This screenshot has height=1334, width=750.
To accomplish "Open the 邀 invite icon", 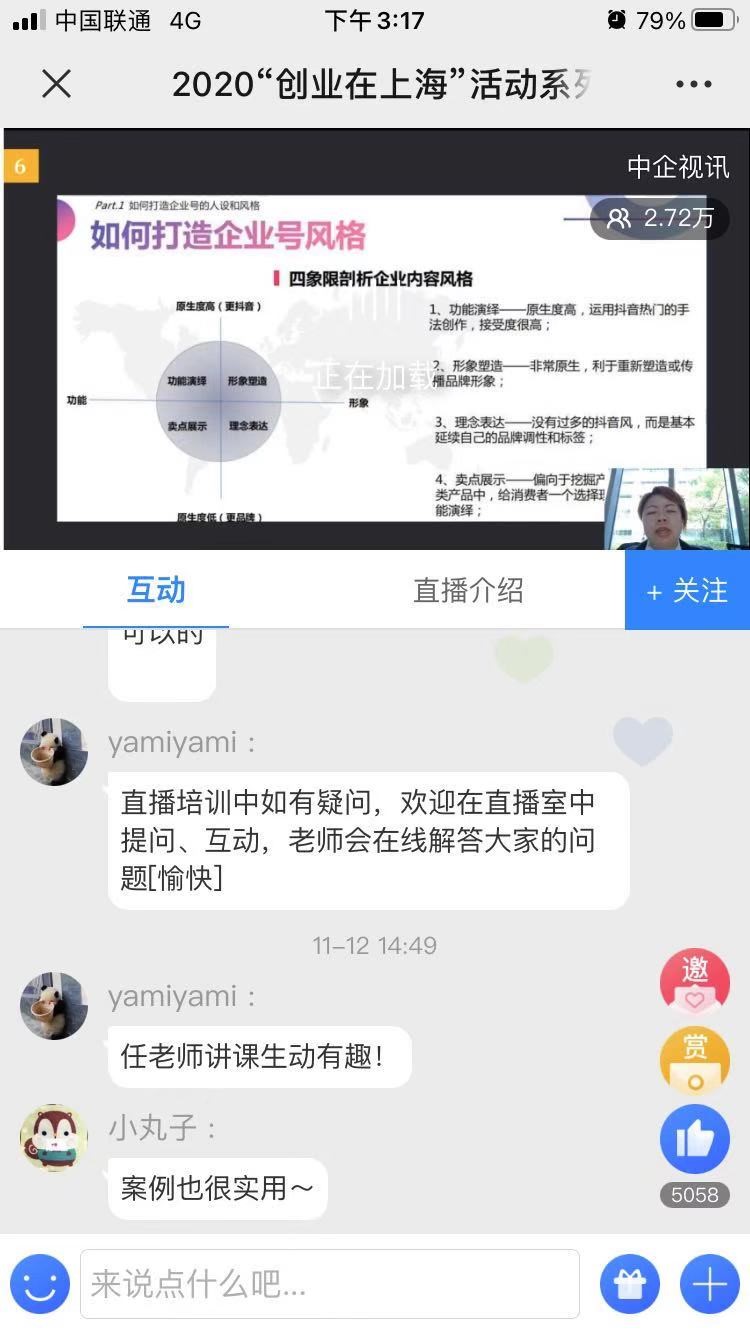I will tap(694, 982).
